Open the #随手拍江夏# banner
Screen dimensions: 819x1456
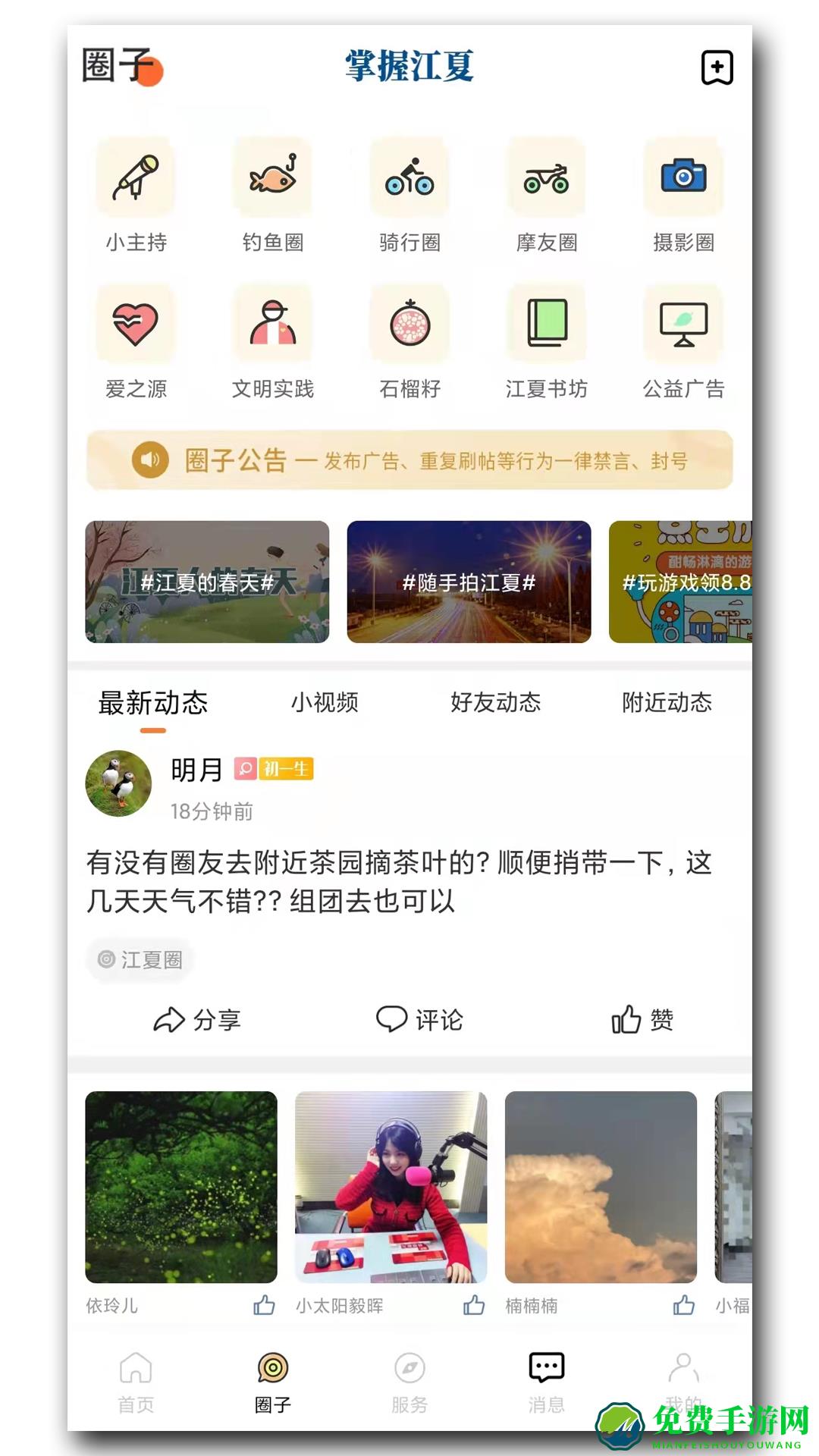pos(468,582)
